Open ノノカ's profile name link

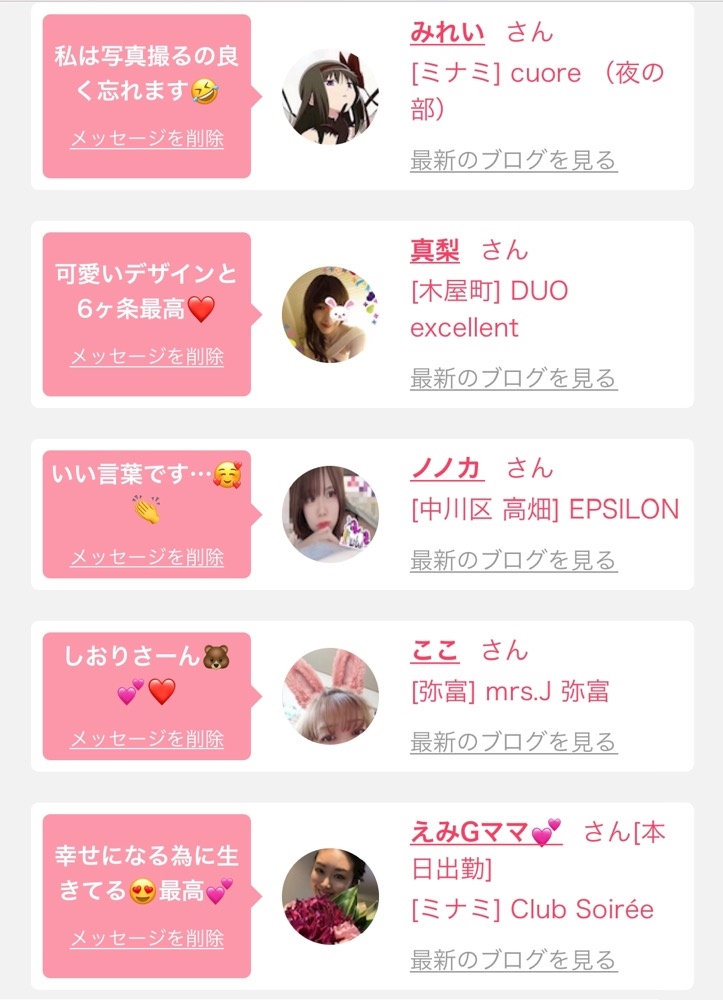(x=447, y=469)
